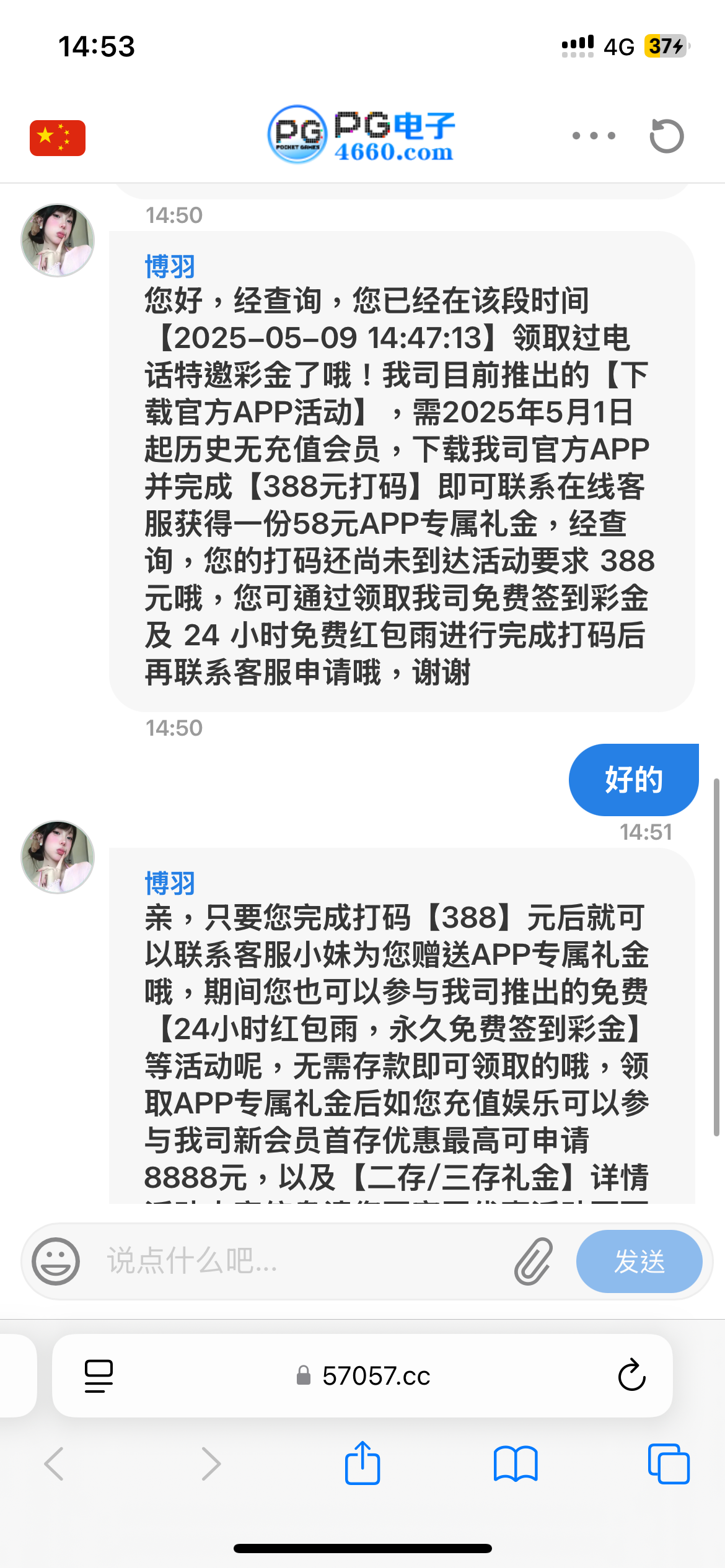
Task: Refresh the chat with the header reload icon
Action: coord(666,136)
